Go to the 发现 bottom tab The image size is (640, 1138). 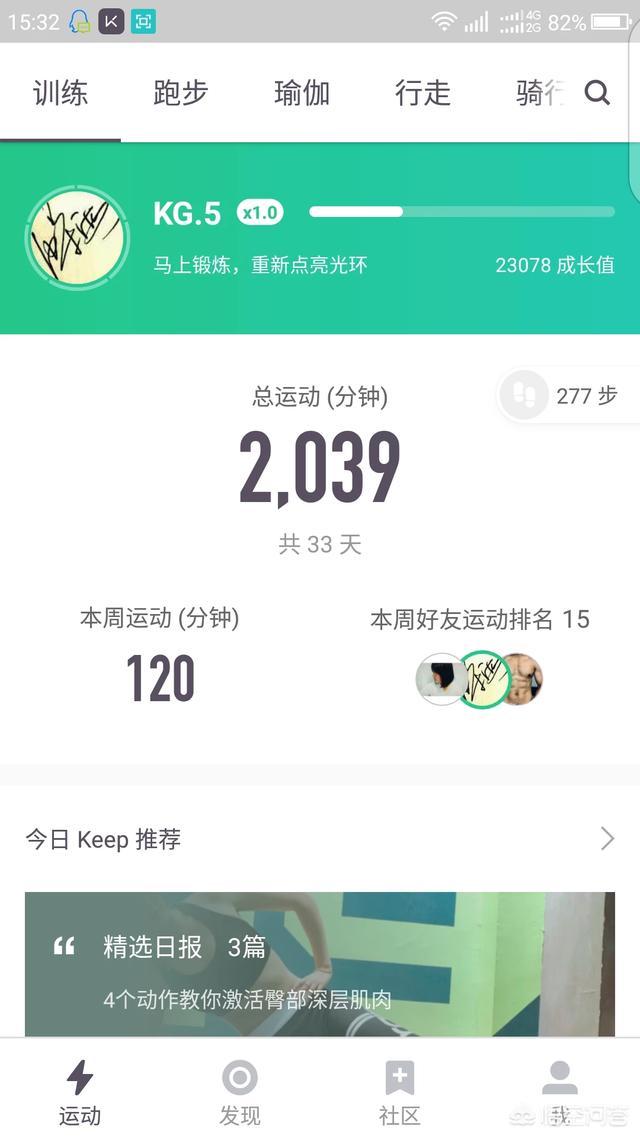239,1092
